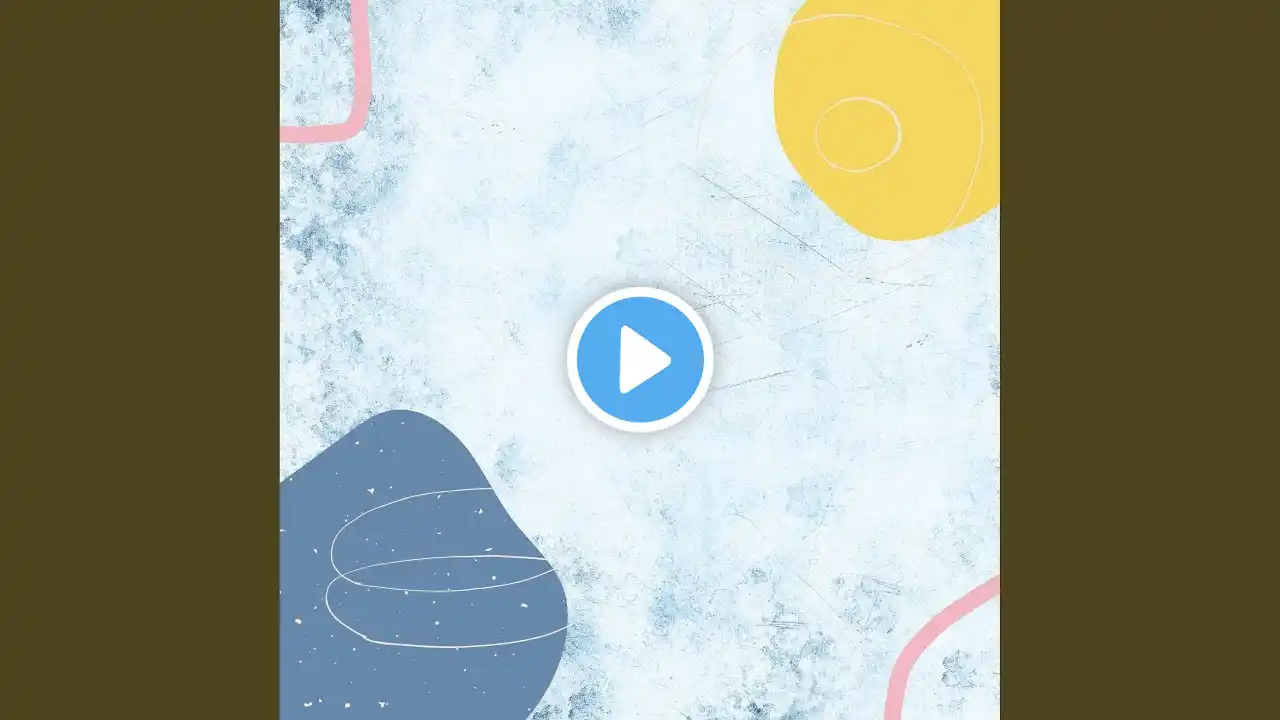Play the video using the center play button
Screen dimensions: 1280x720
click(x=640, y=359)
